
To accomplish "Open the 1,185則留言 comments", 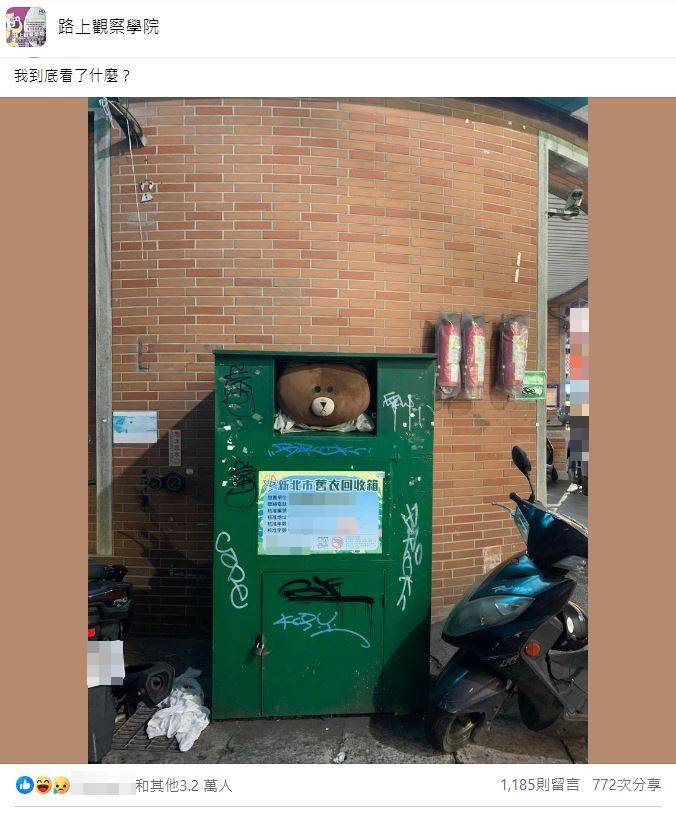I will tap(539, 786).
